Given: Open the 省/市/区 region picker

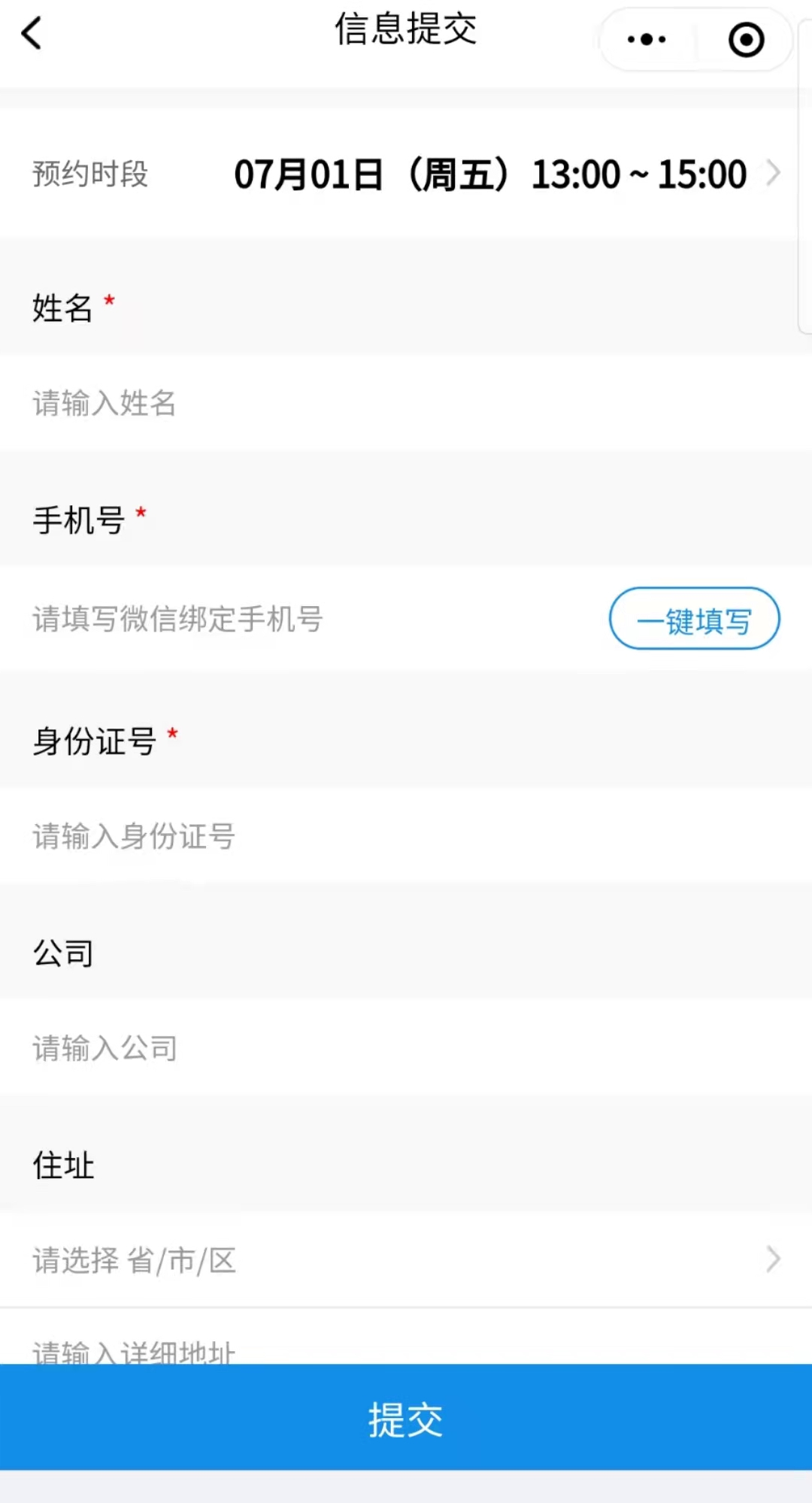Looking at the screenshot, I should tap(406, 1259).
